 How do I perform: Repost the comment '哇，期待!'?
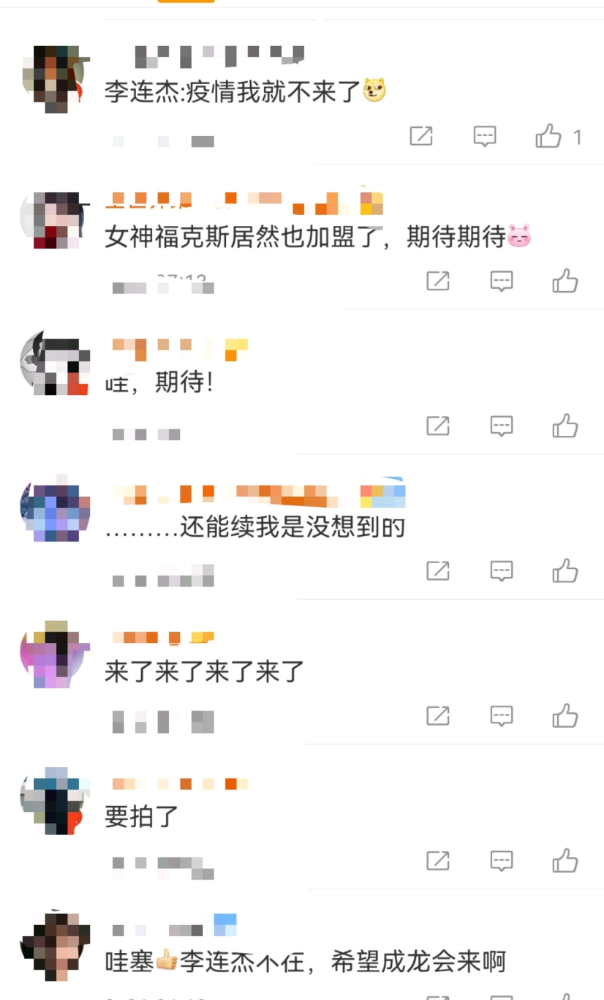pos(438,426)
